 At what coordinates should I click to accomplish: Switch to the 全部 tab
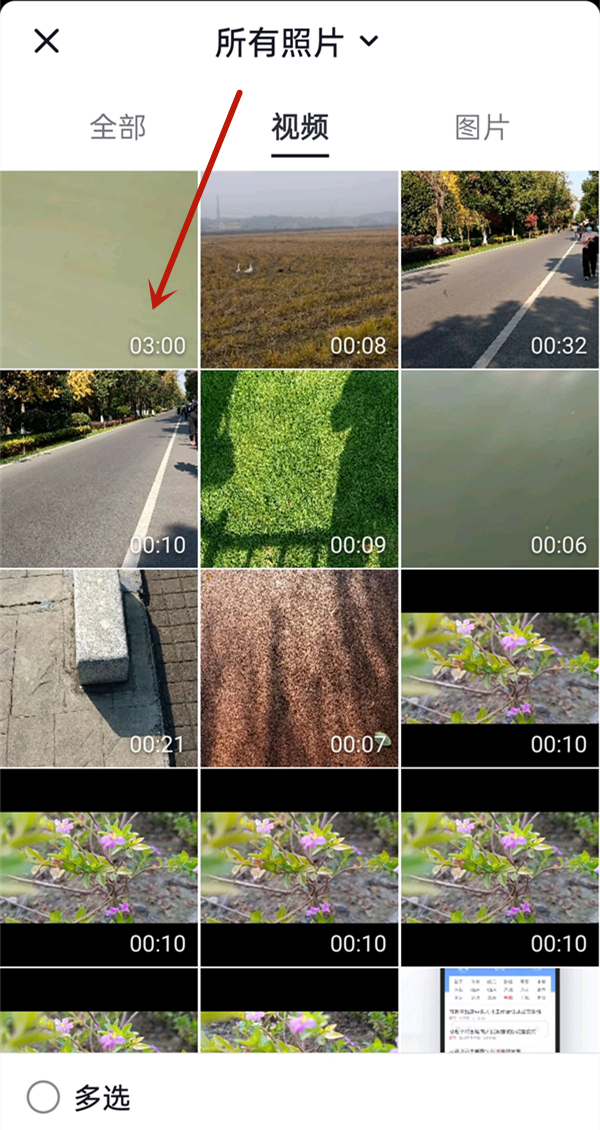point(118,128)
